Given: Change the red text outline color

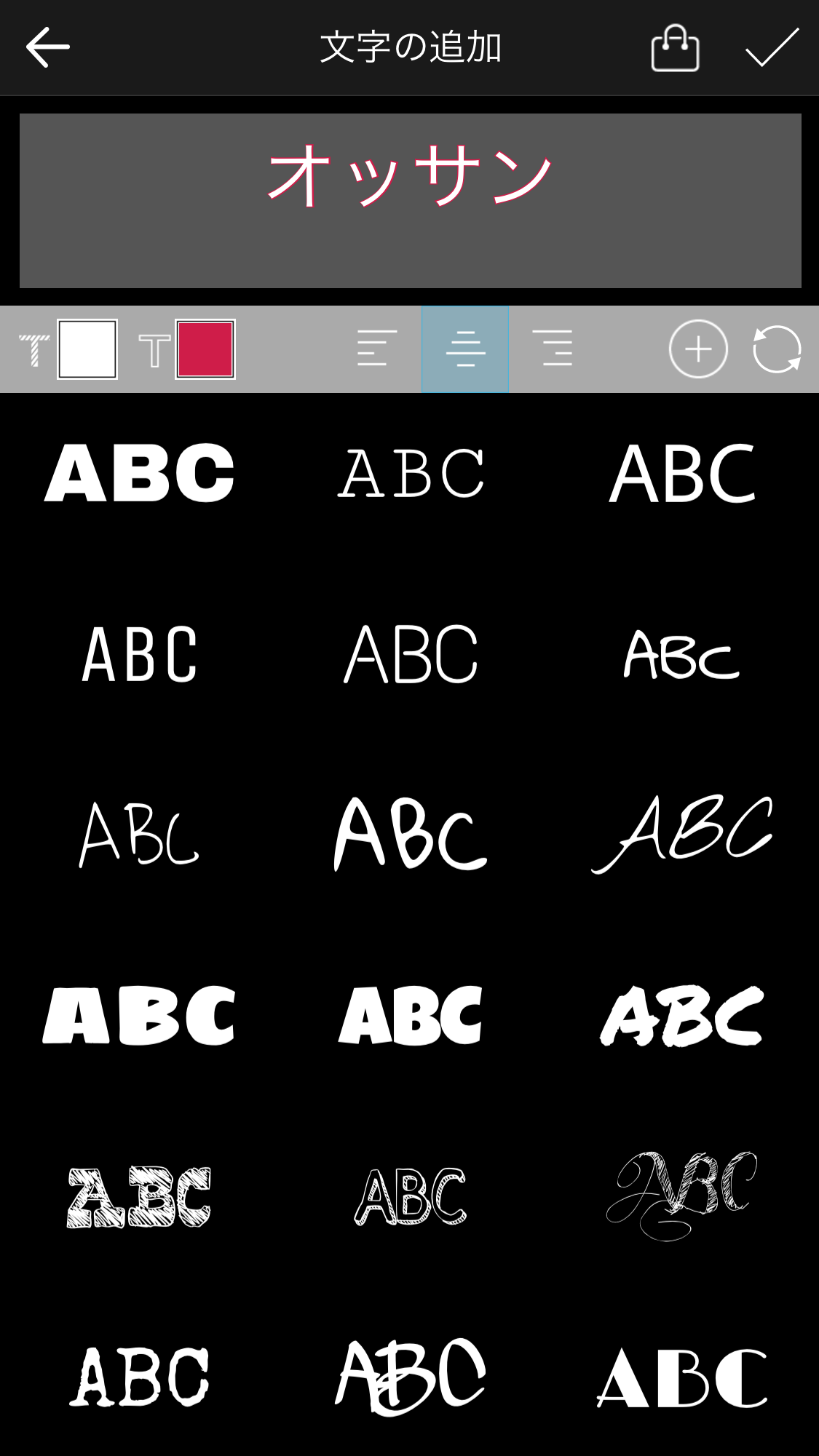Looking at the screenshot, I should tap(205, 349).
